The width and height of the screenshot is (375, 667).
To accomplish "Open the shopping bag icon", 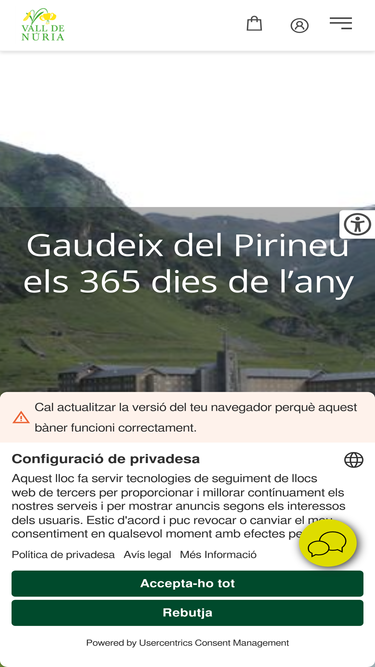I will [x=254, y=23].
